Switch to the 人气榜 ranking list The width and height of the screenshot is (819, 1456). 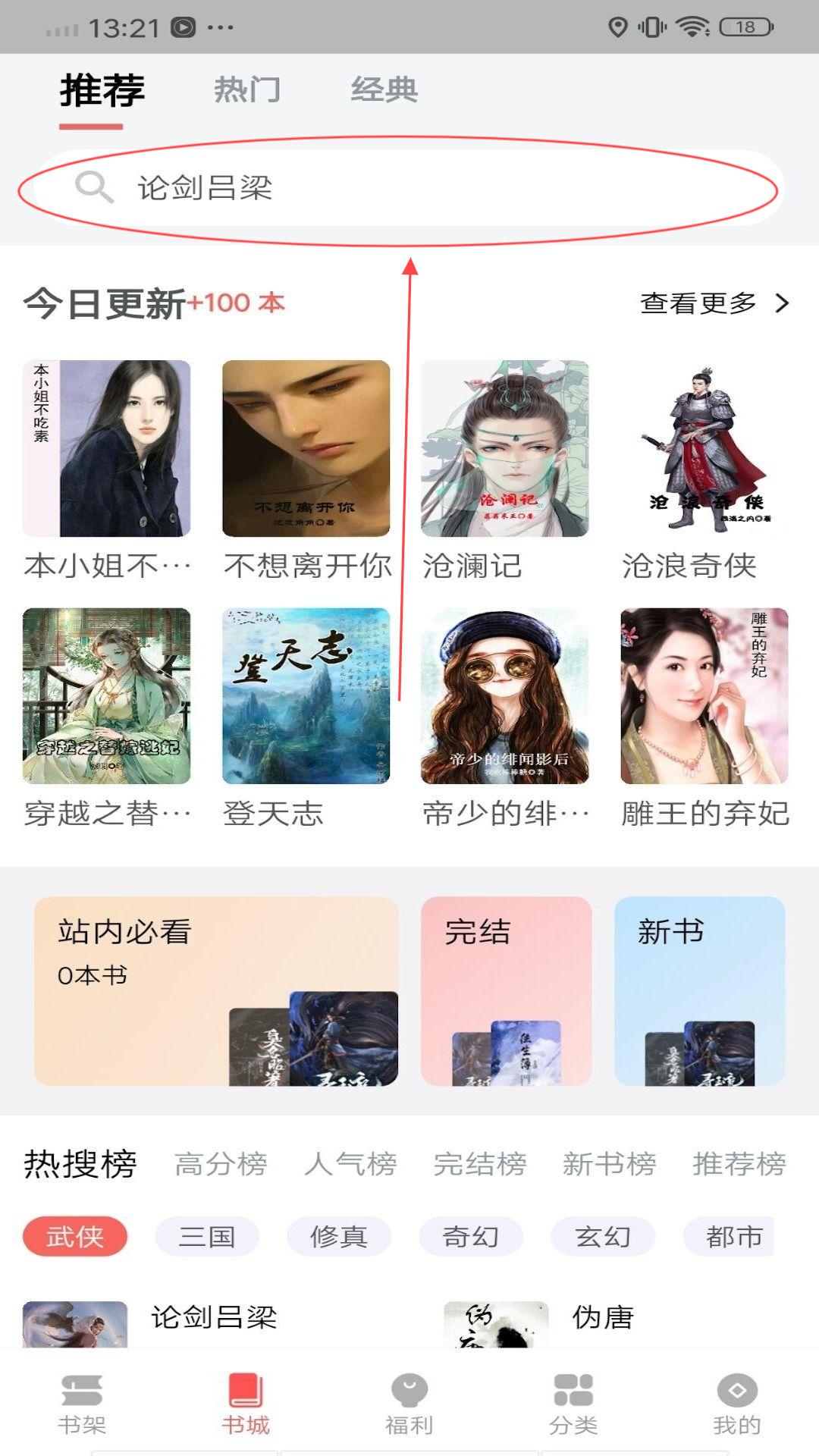click(x=350, y=1166)
